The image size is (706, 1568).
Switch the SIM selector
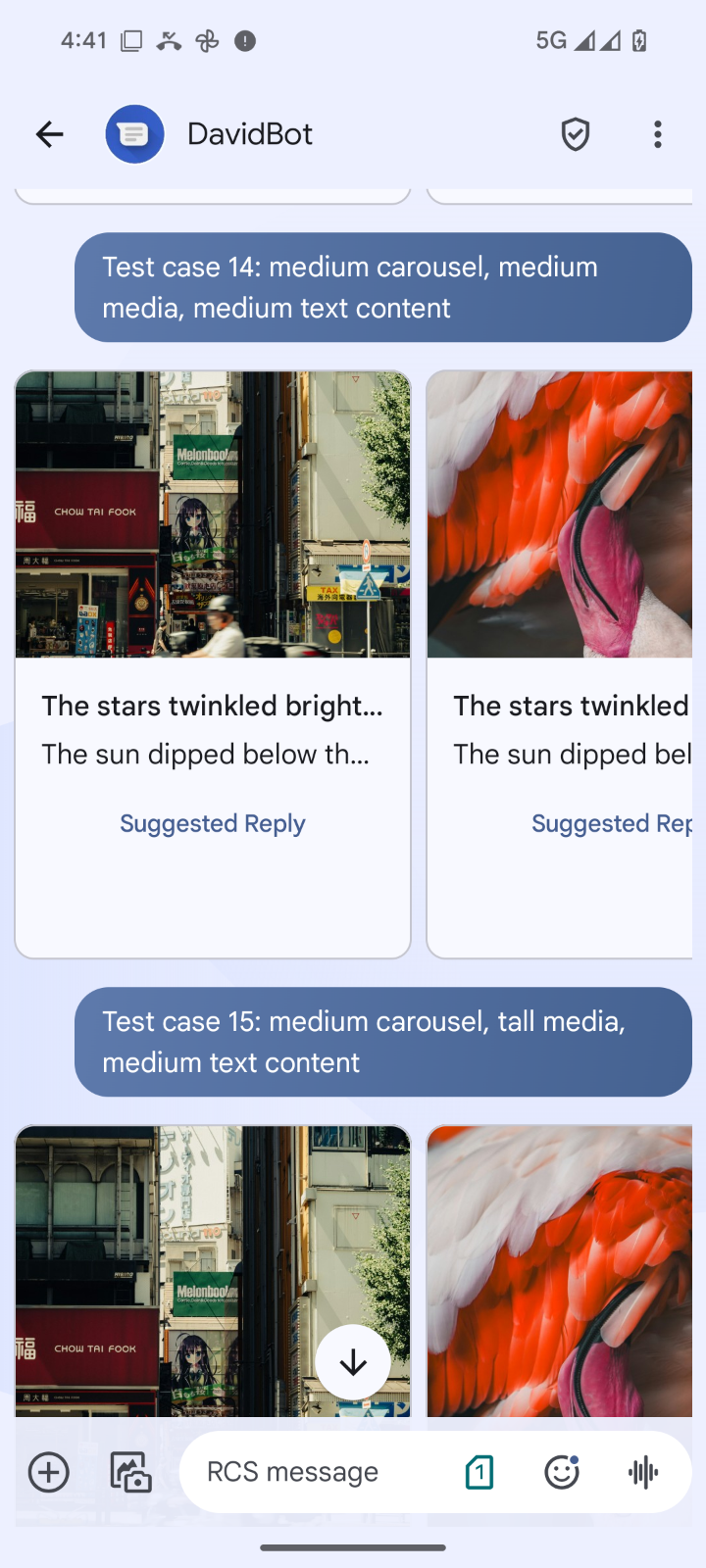coord(479,1472)
